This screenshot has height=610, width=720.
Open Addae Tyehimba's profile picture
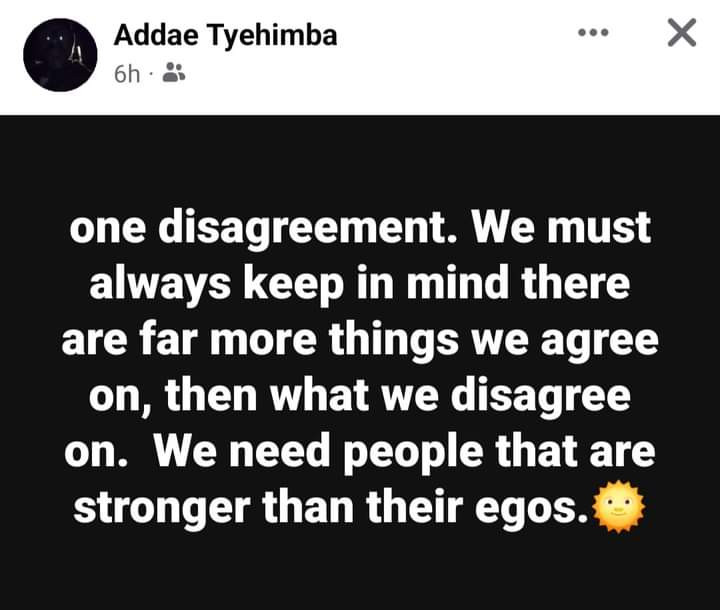[x=60, y=55]
